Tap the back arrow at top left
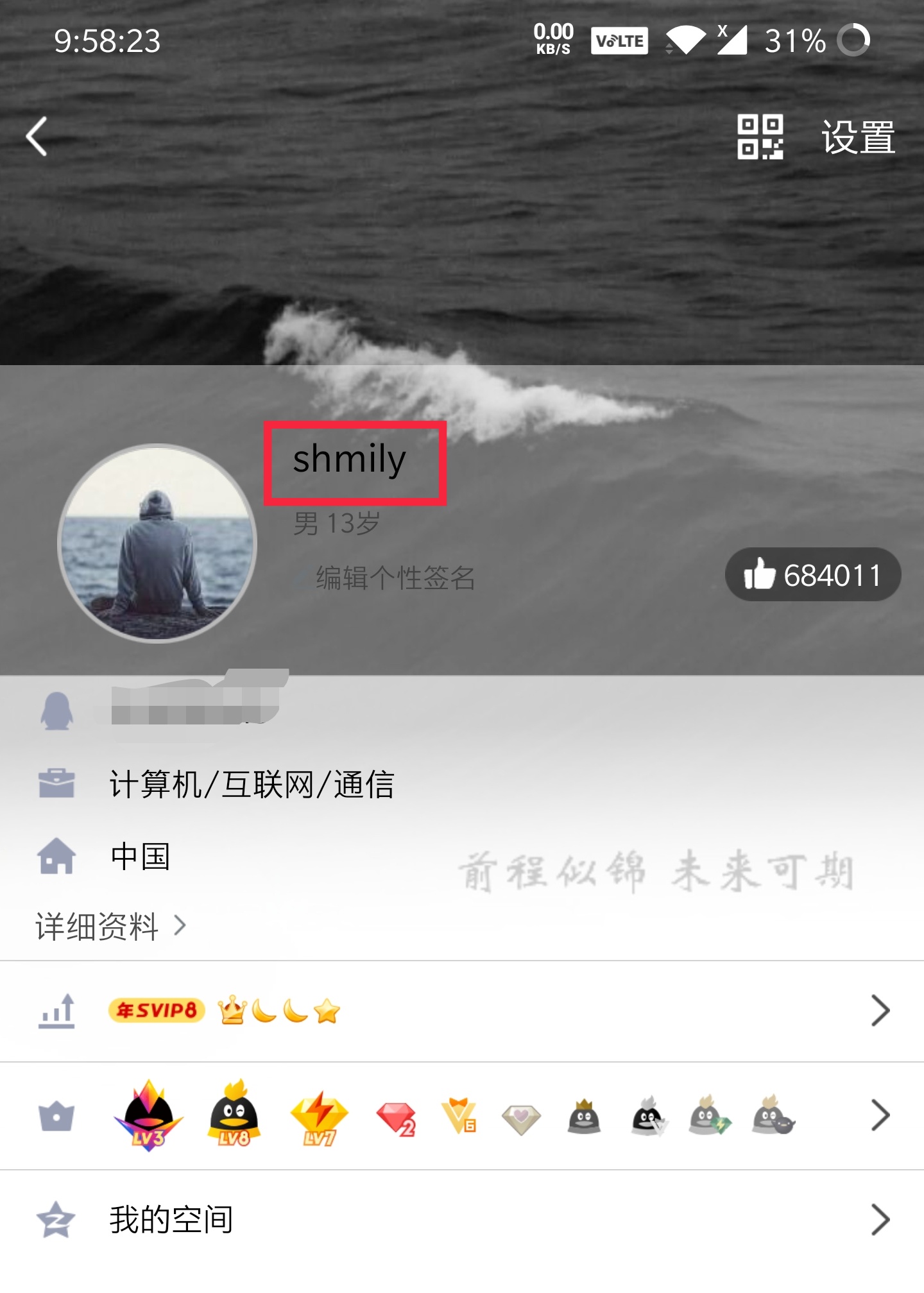The height and width of the screenshot is (1293, 924). 37,137
